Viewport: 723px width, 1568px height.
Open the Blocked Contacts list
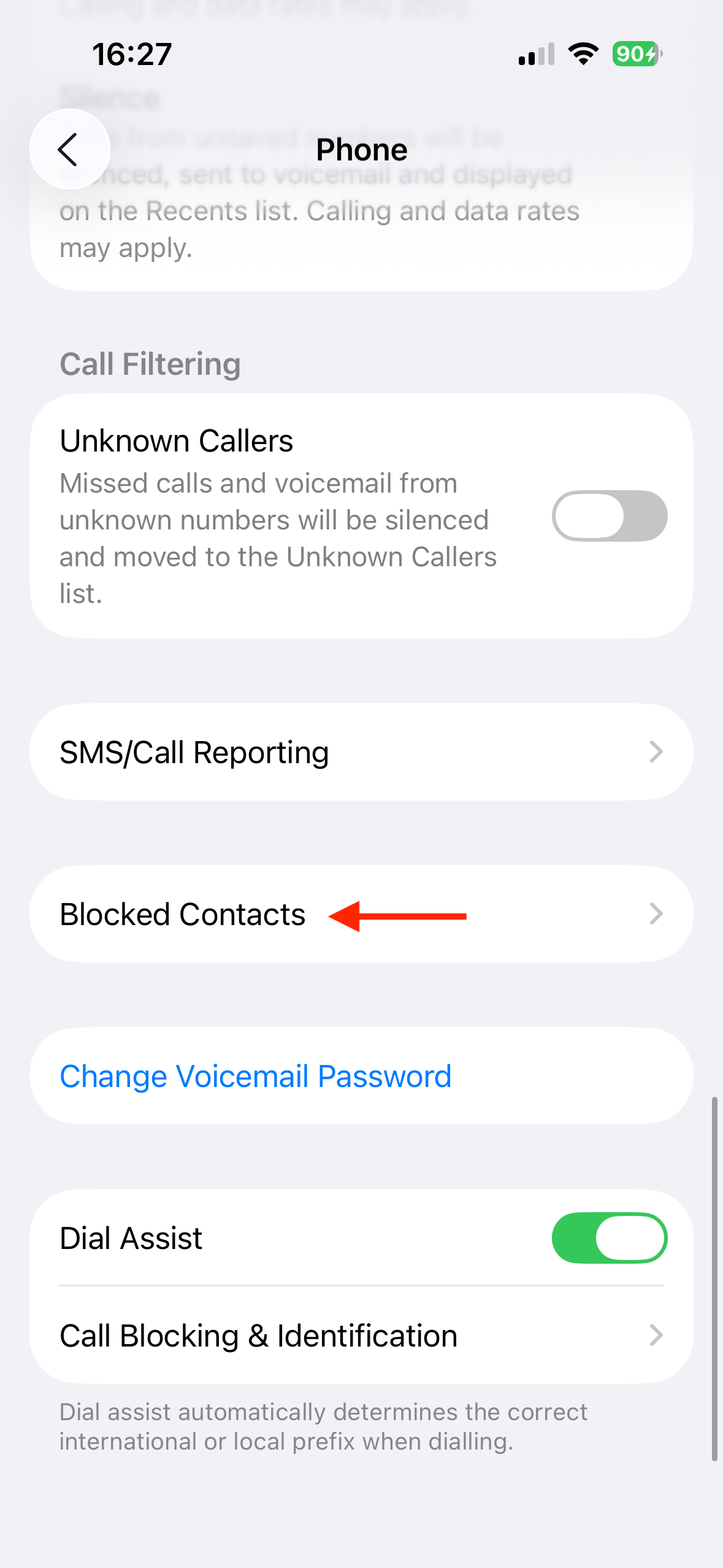coord(361,914)
